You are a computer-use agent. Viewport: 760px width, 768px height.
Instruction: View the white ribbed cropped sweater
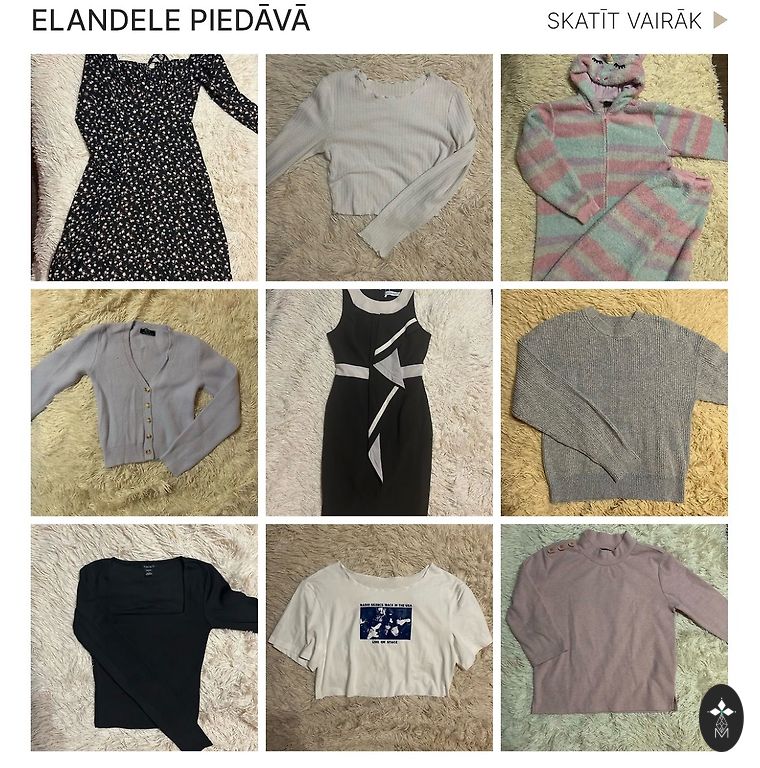379,167
